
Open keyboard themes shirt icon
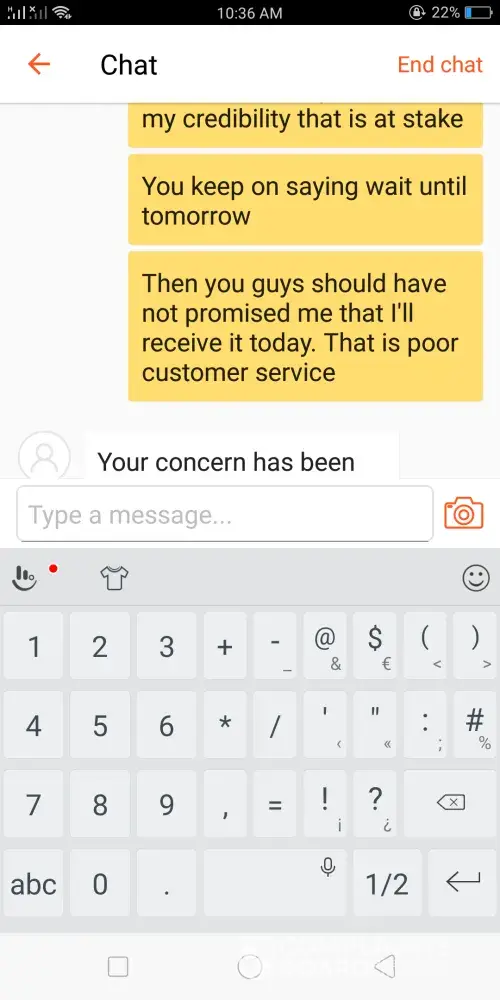(x=115, y=578)
